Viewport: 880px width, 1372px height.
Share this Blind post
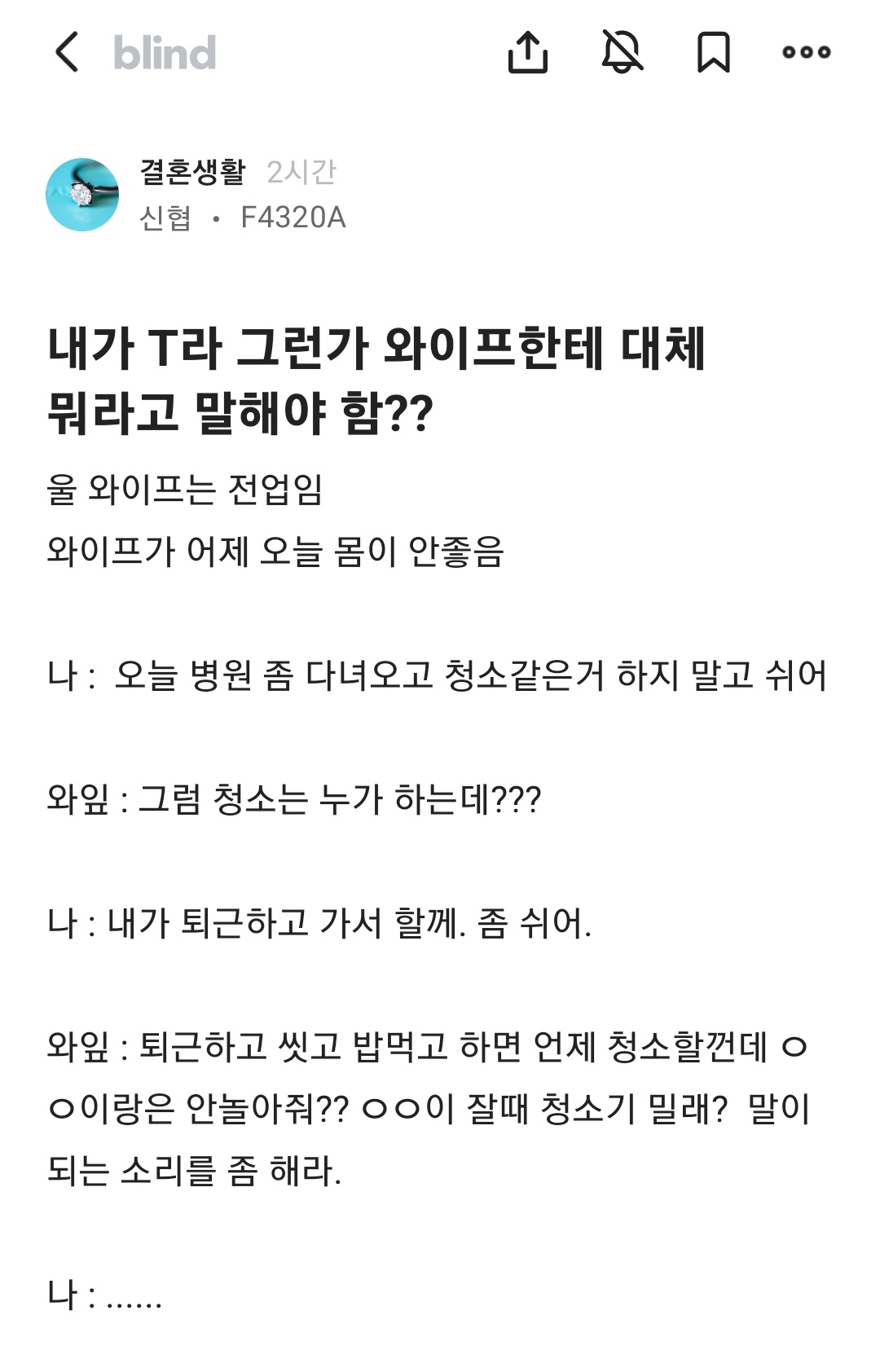(x=528, y=52)
